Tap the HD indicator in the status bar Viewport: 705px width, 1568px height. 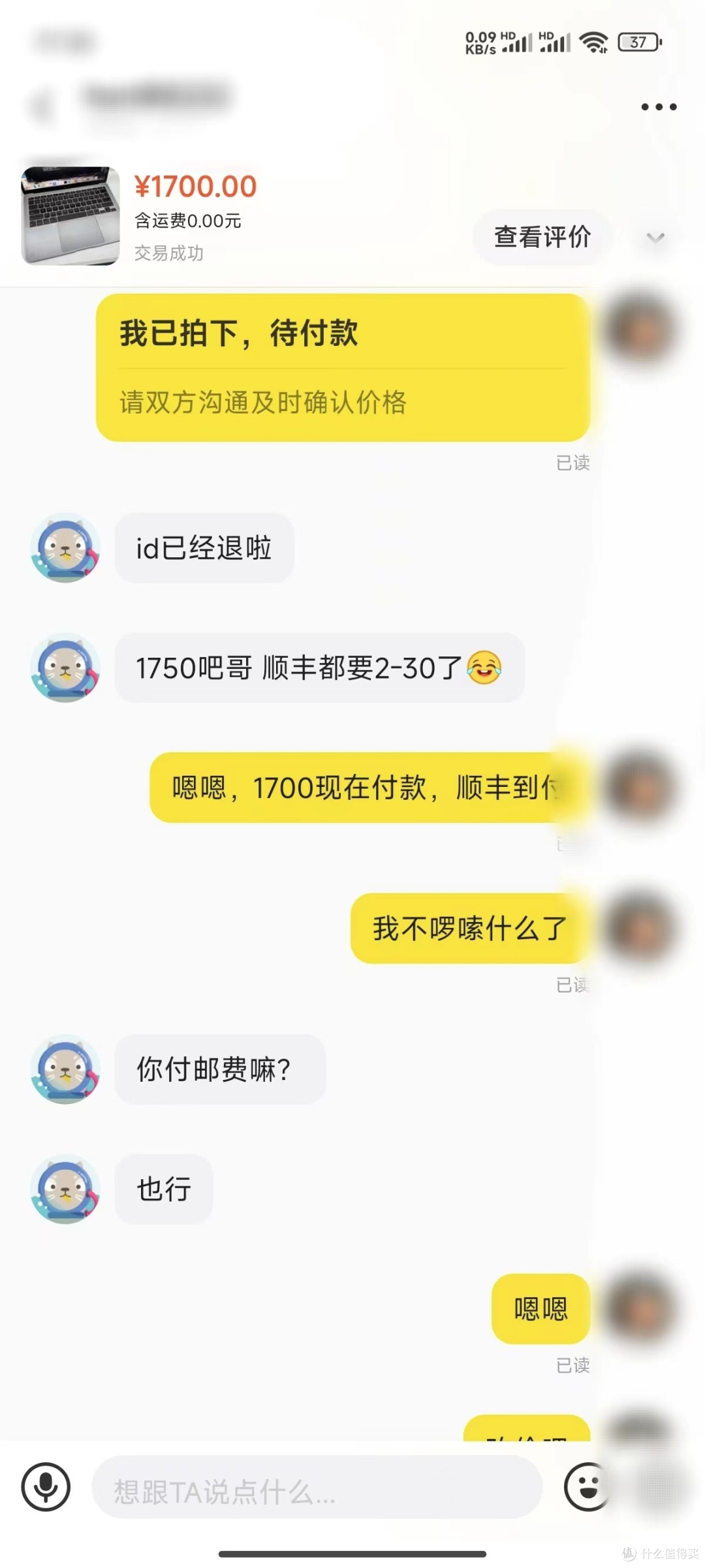508,34
